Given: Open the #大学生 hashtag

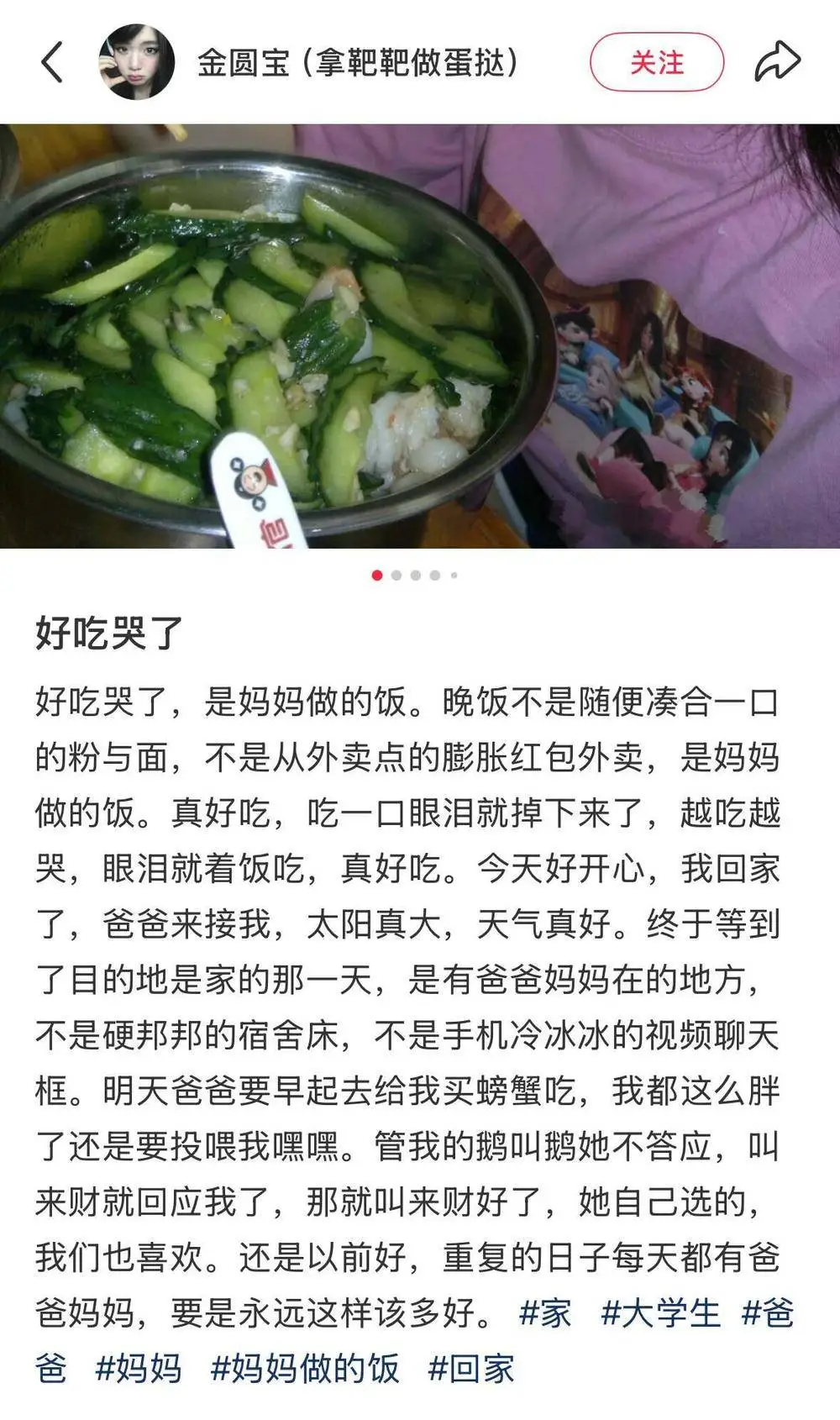Looking at the screenshot, I should coord(660,1312).
